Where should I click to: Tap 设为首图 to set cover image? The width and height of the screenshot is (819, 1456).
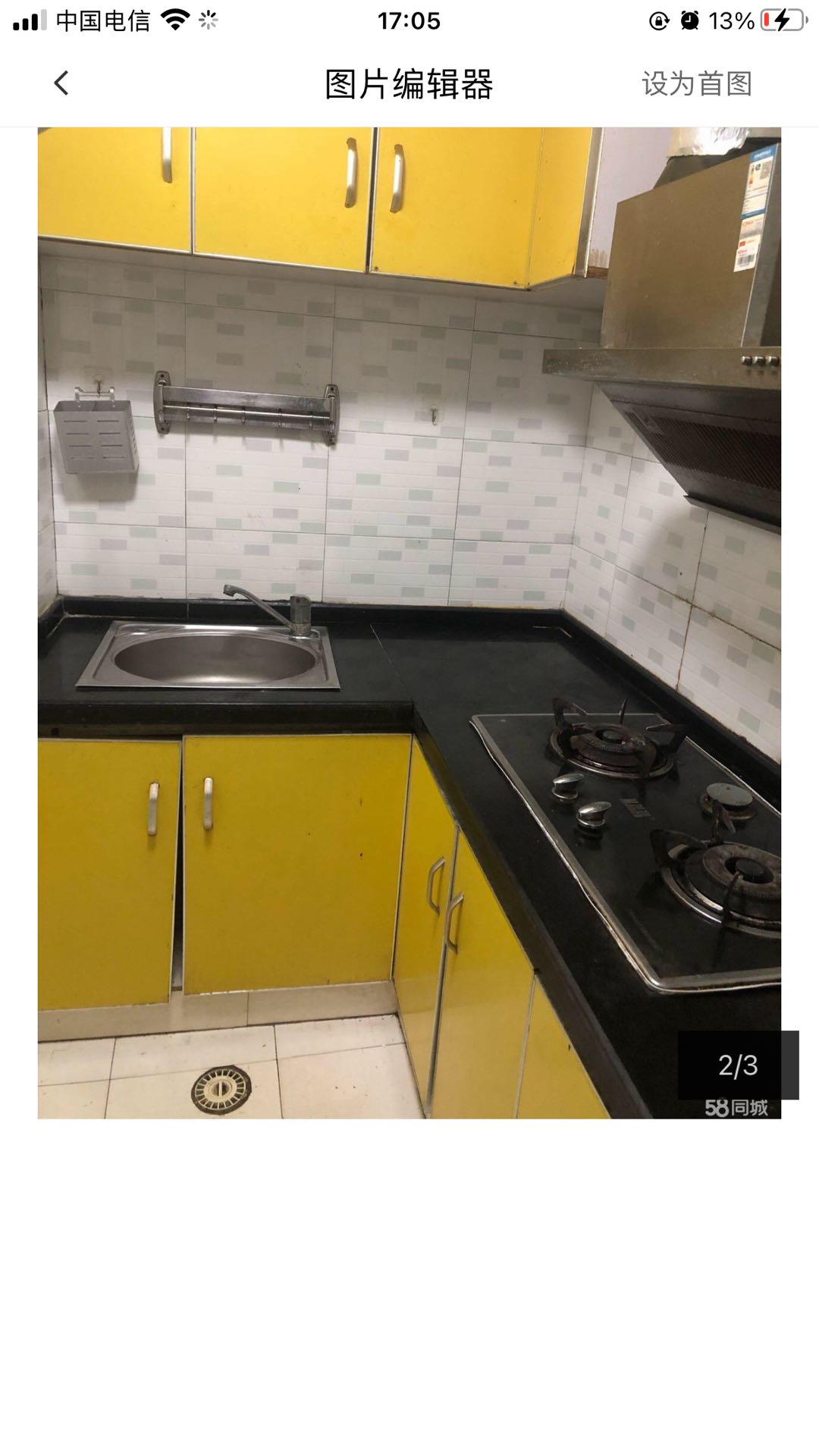click(696, 83)
